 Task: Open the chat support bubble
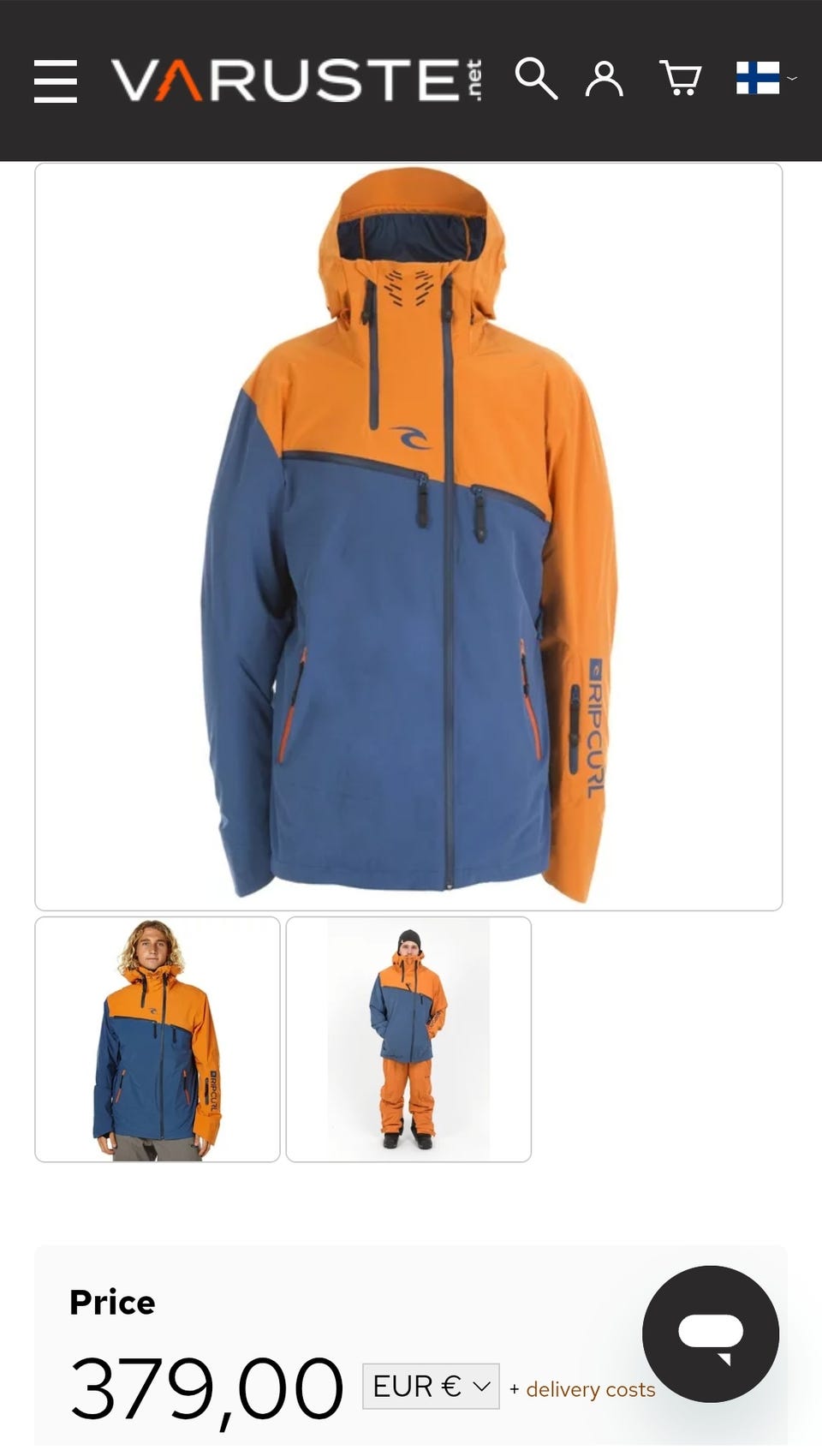(x=710, y=1334)
